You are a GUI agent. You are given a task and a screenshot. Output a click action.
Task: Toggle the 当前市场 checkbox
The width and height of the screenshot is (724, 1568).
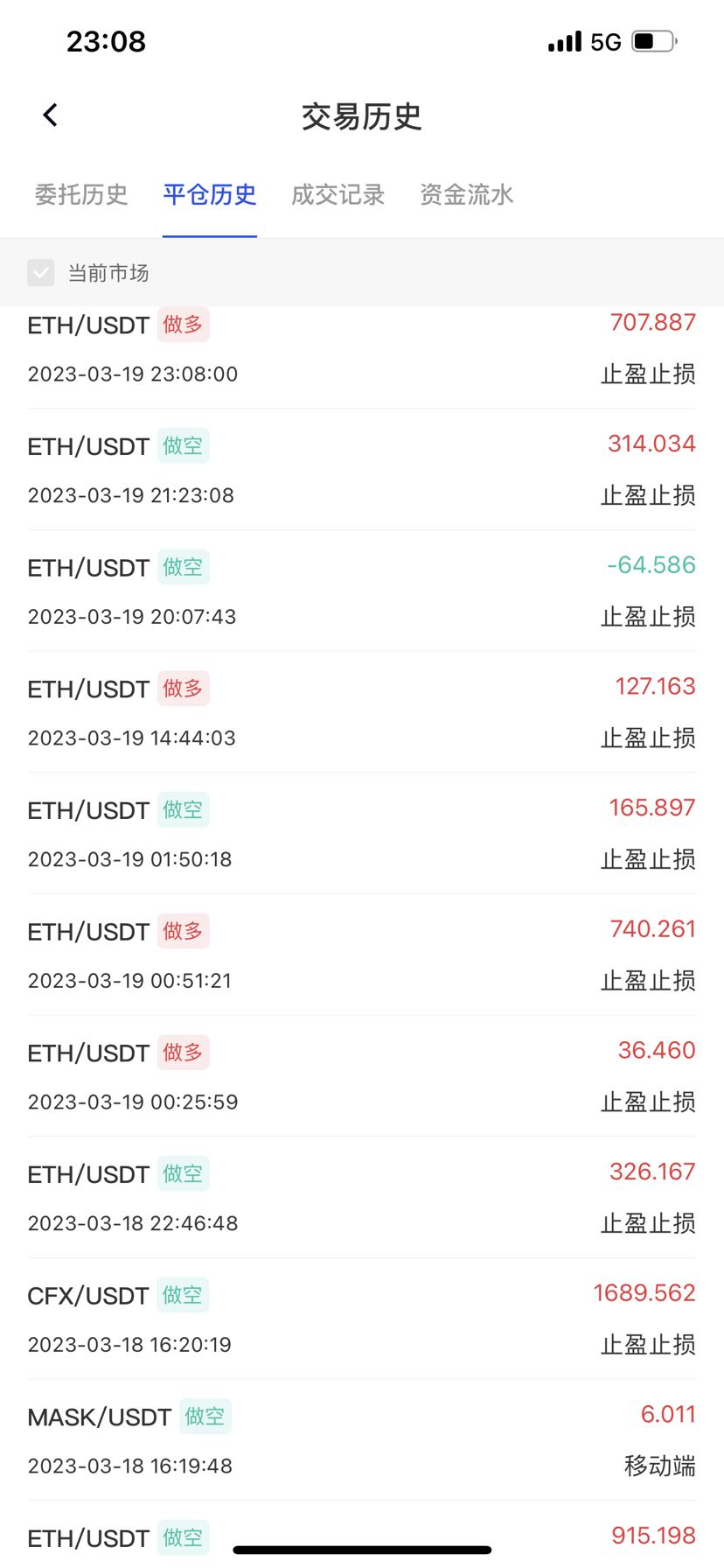click(41, 273)
